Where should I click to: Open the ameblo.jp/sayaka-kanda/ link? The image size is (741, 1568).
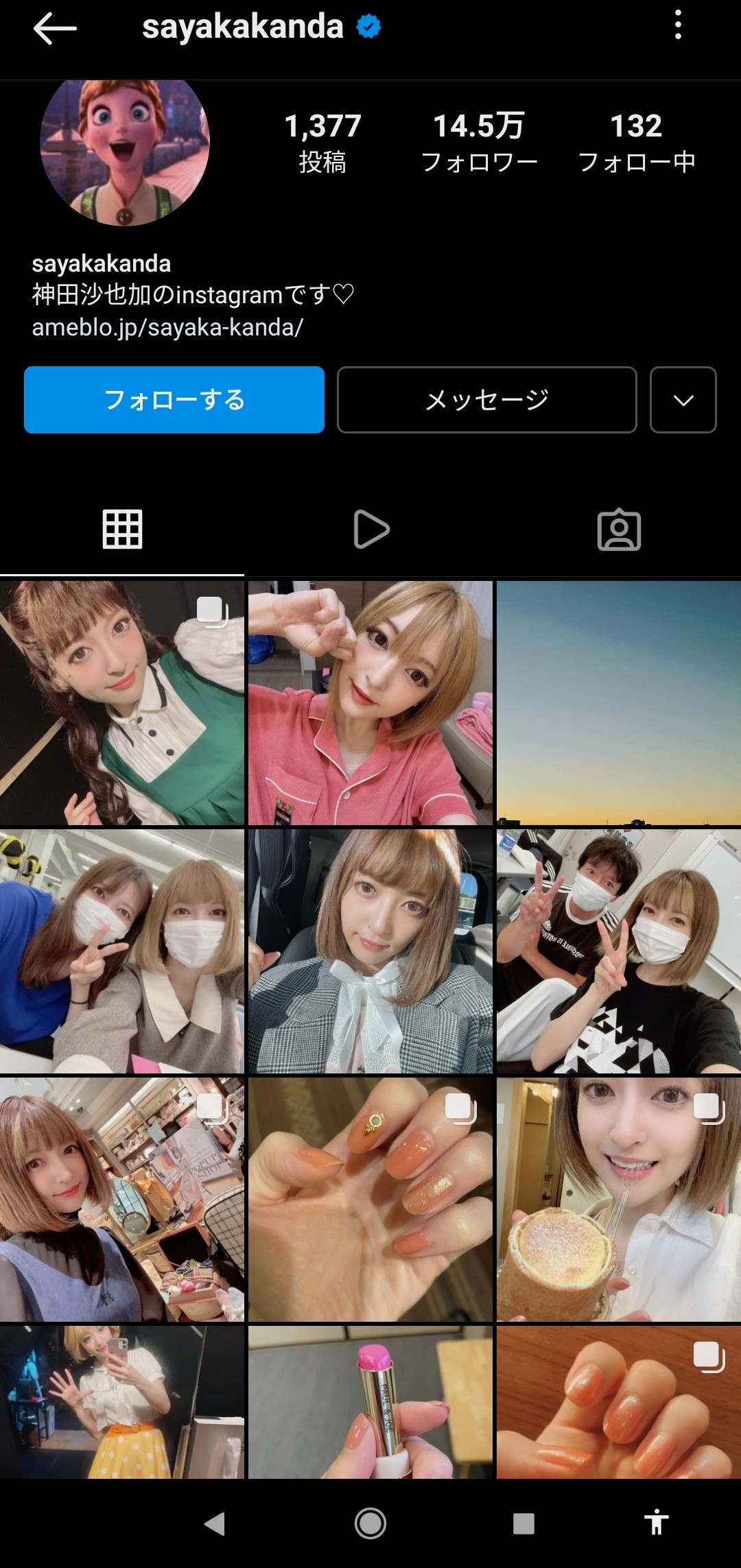point(167,328)
